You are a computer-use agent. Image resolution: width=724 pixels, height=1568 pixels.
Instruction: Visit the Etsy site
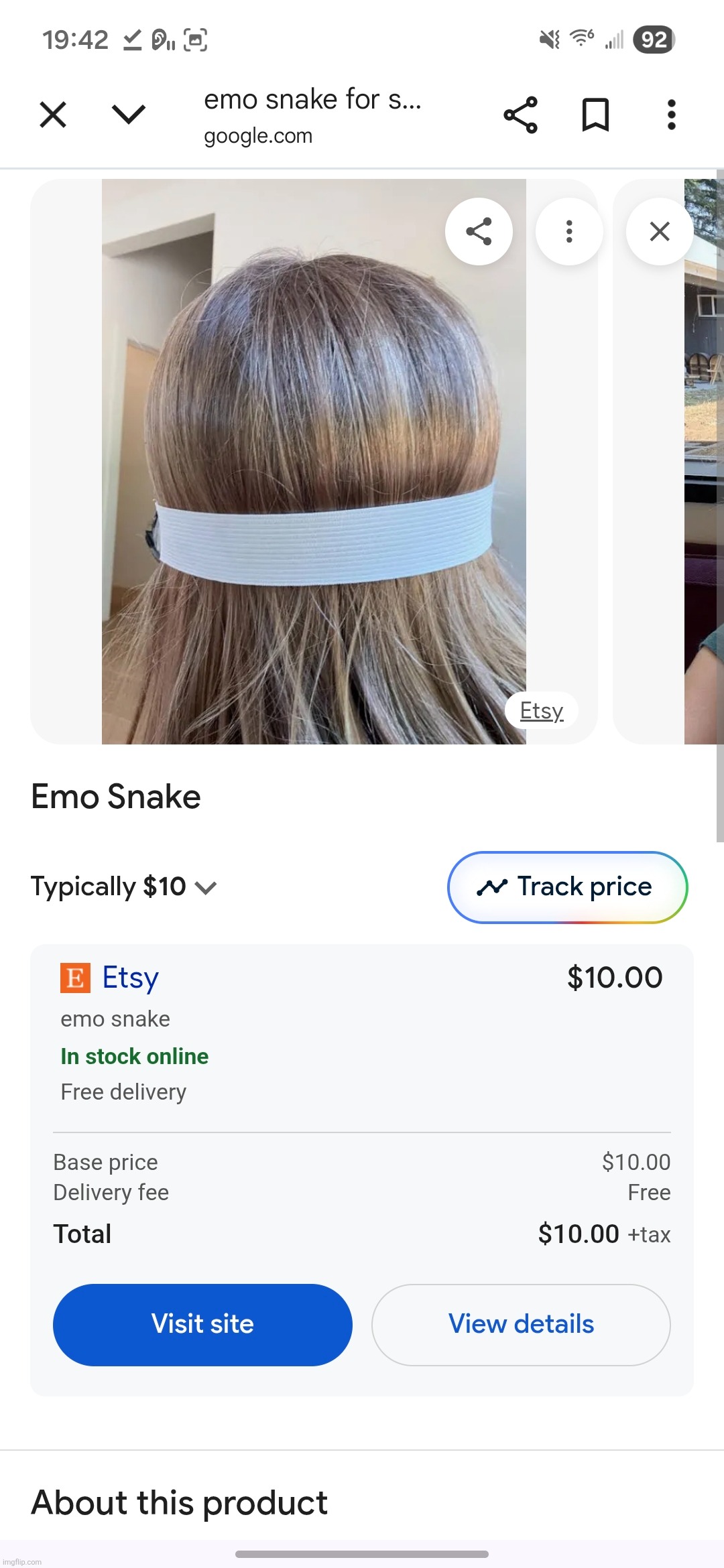[x=202, y=1324]
